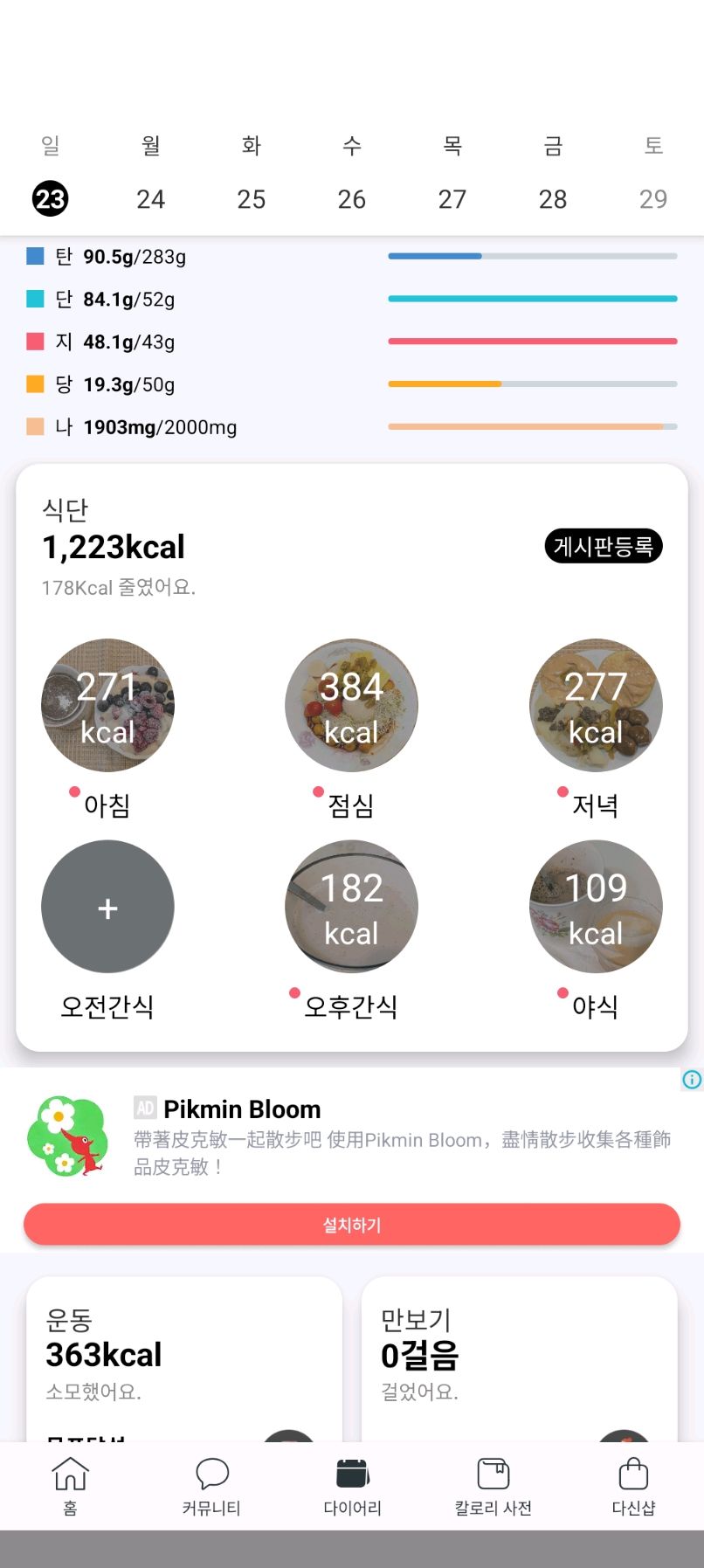Tap the 게시판등록 button
This screenshot has height=1568, width=704.
(603, 546)
